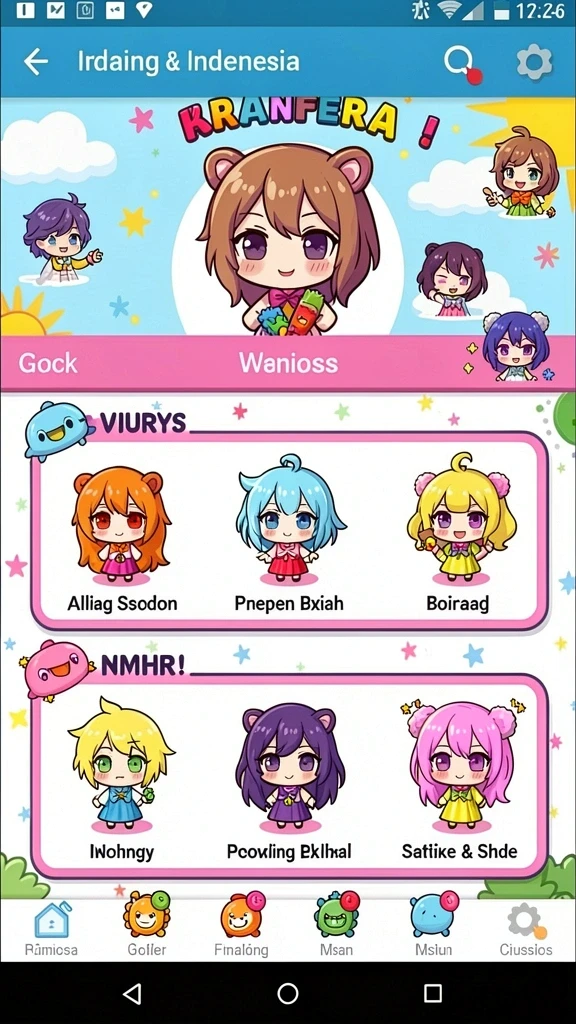Tap the system home button
Viewport: 576px width, 1024px height.
pyautogui.click(x=288, y=993)
